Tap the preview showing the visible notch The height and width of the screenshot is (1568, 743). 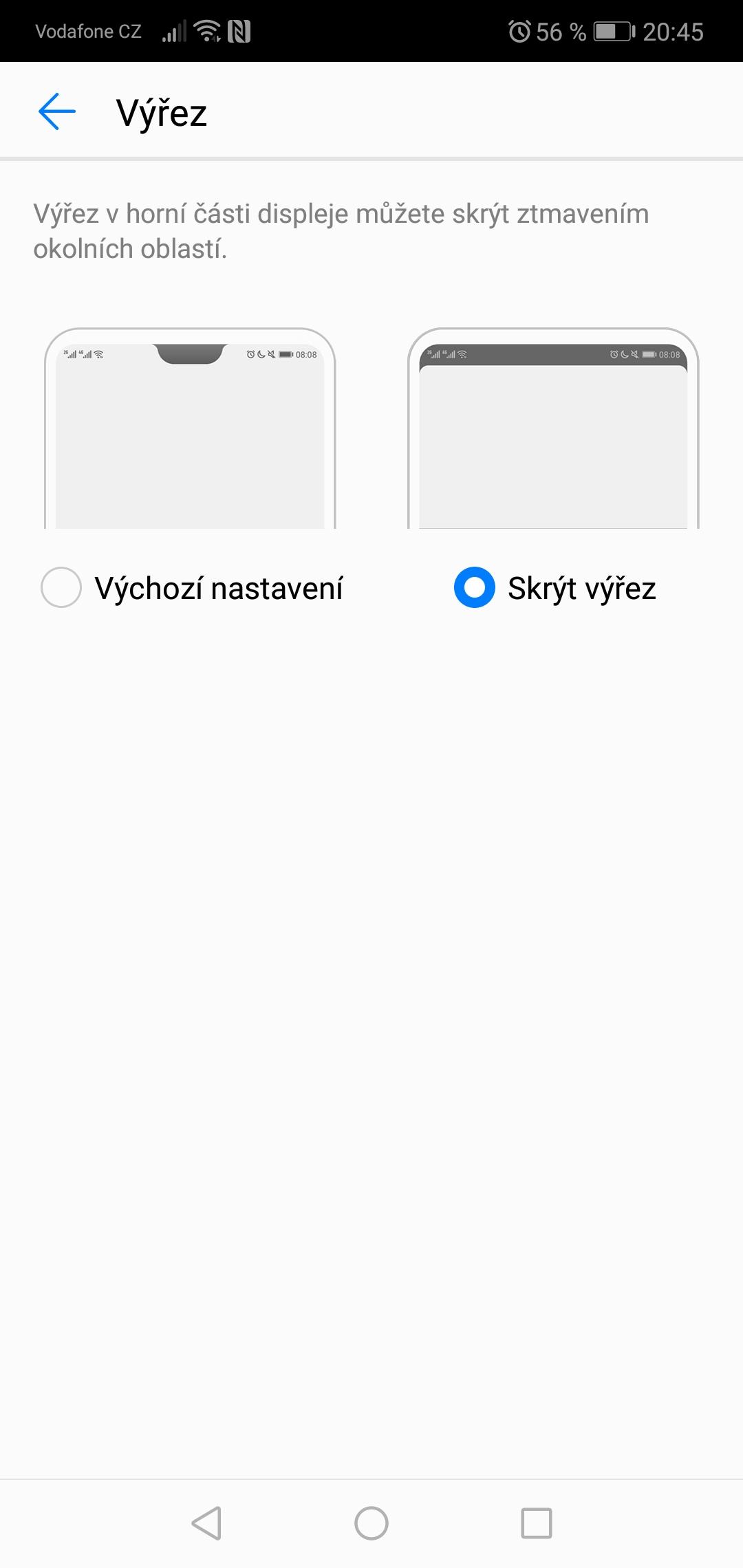[x=190, y=428]
